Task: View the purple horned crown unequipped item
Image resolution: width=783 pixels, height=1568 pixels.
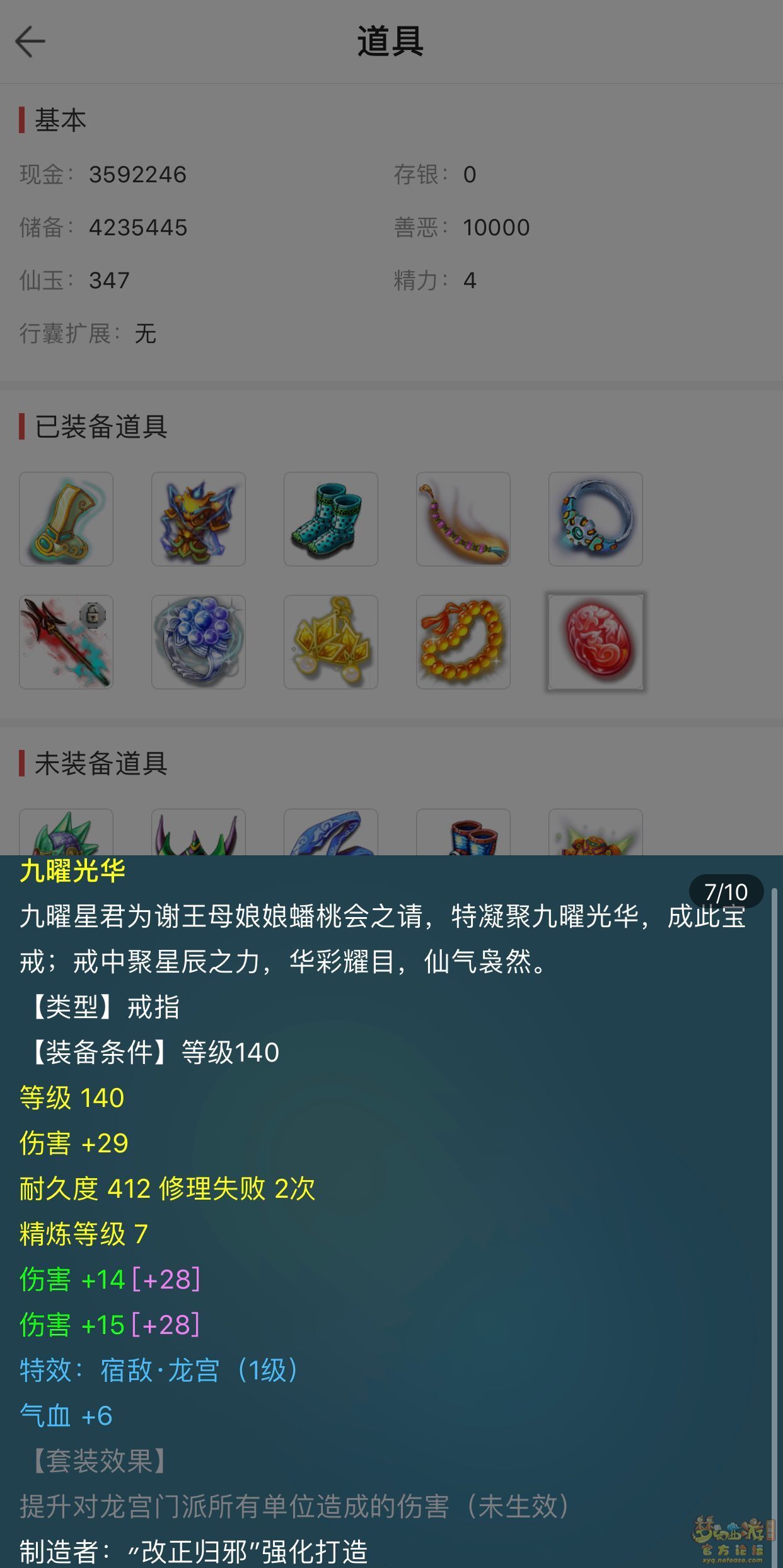Action: 199,834
